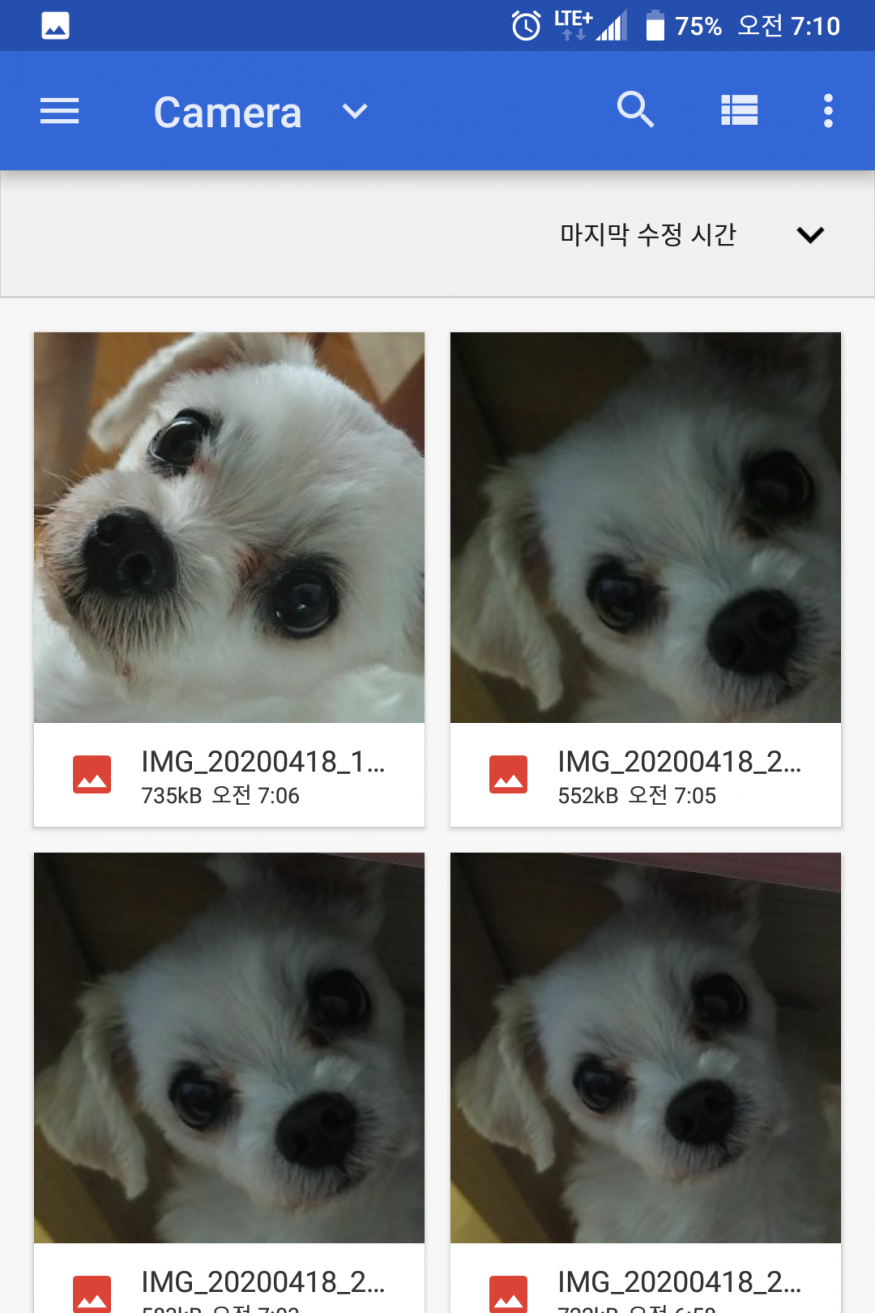Open the 735kB photo from 오전 7:06

click(229, 528)
